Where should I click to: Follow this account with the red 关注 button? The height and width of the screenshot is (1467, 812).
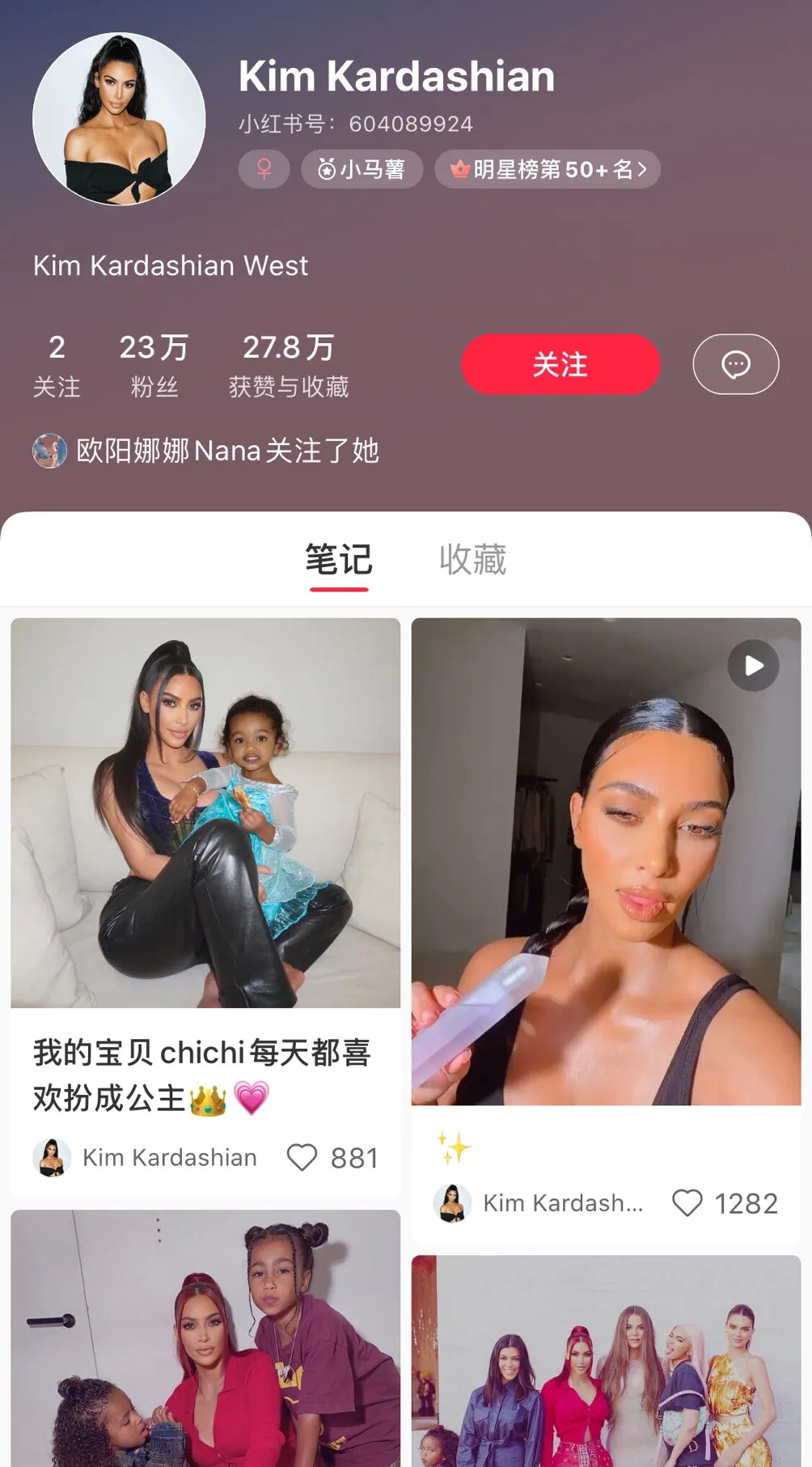click(560, 364)
